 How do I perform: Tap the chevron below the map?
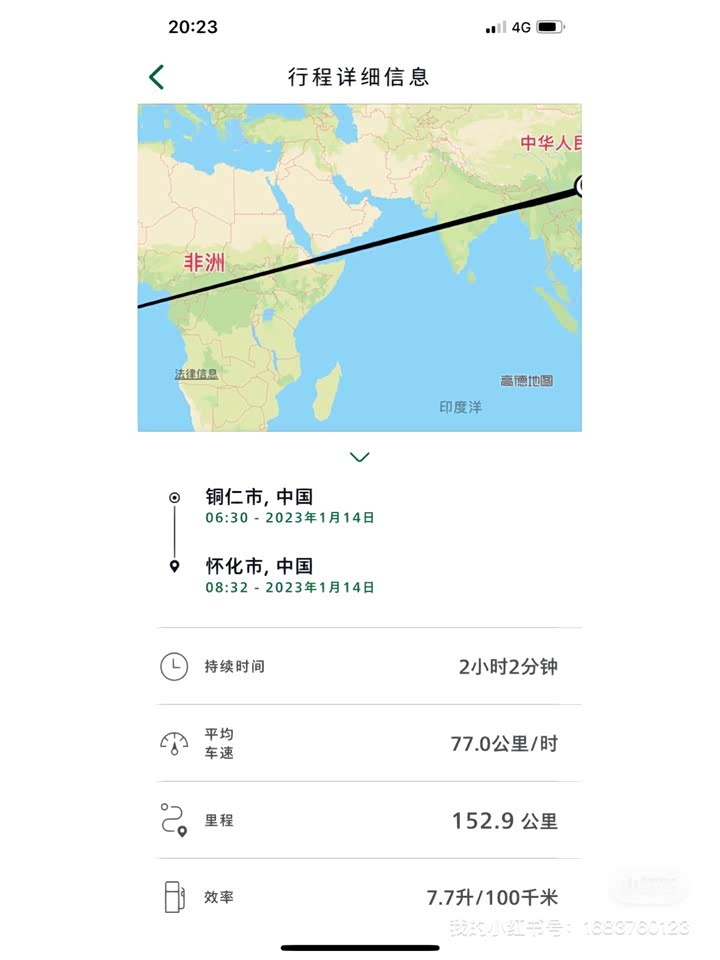point(360,457)
